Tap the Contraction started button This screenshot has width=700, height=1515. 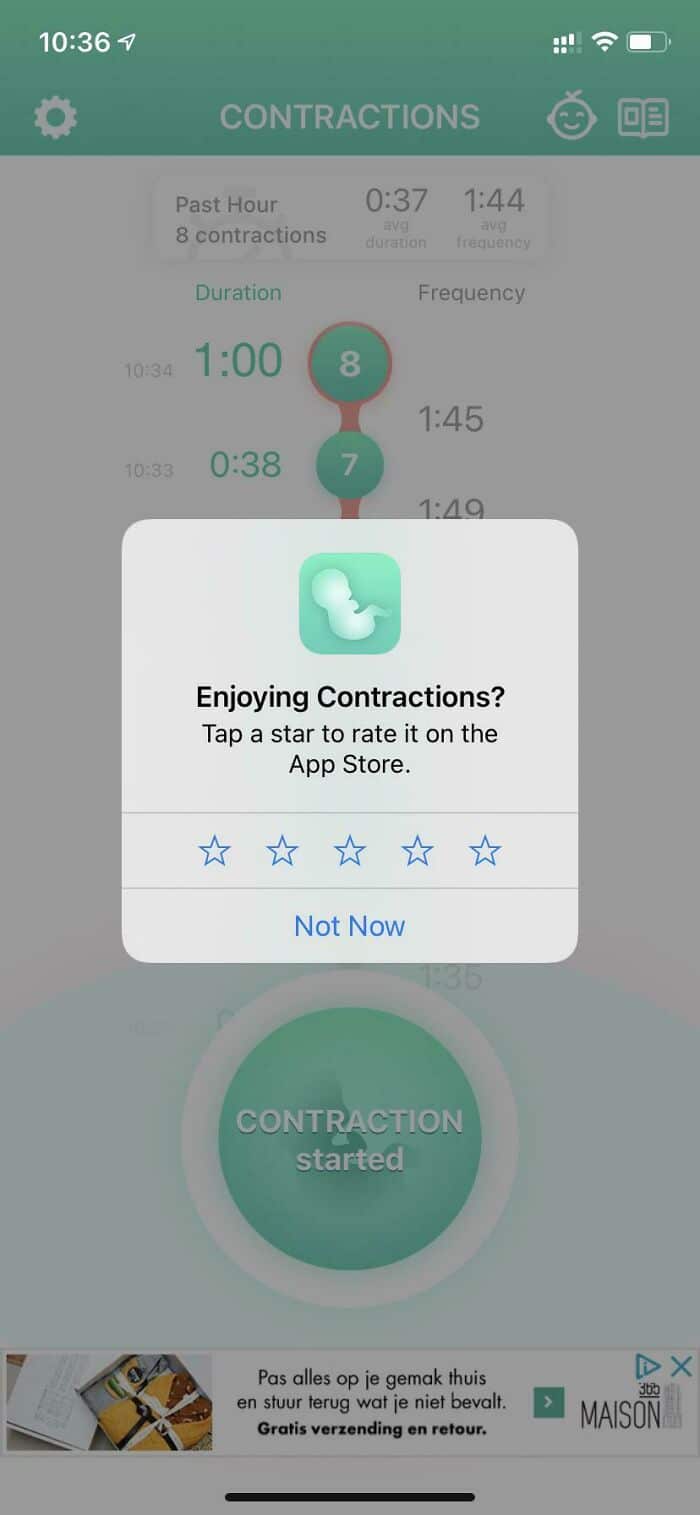[x=349, y=1139]
